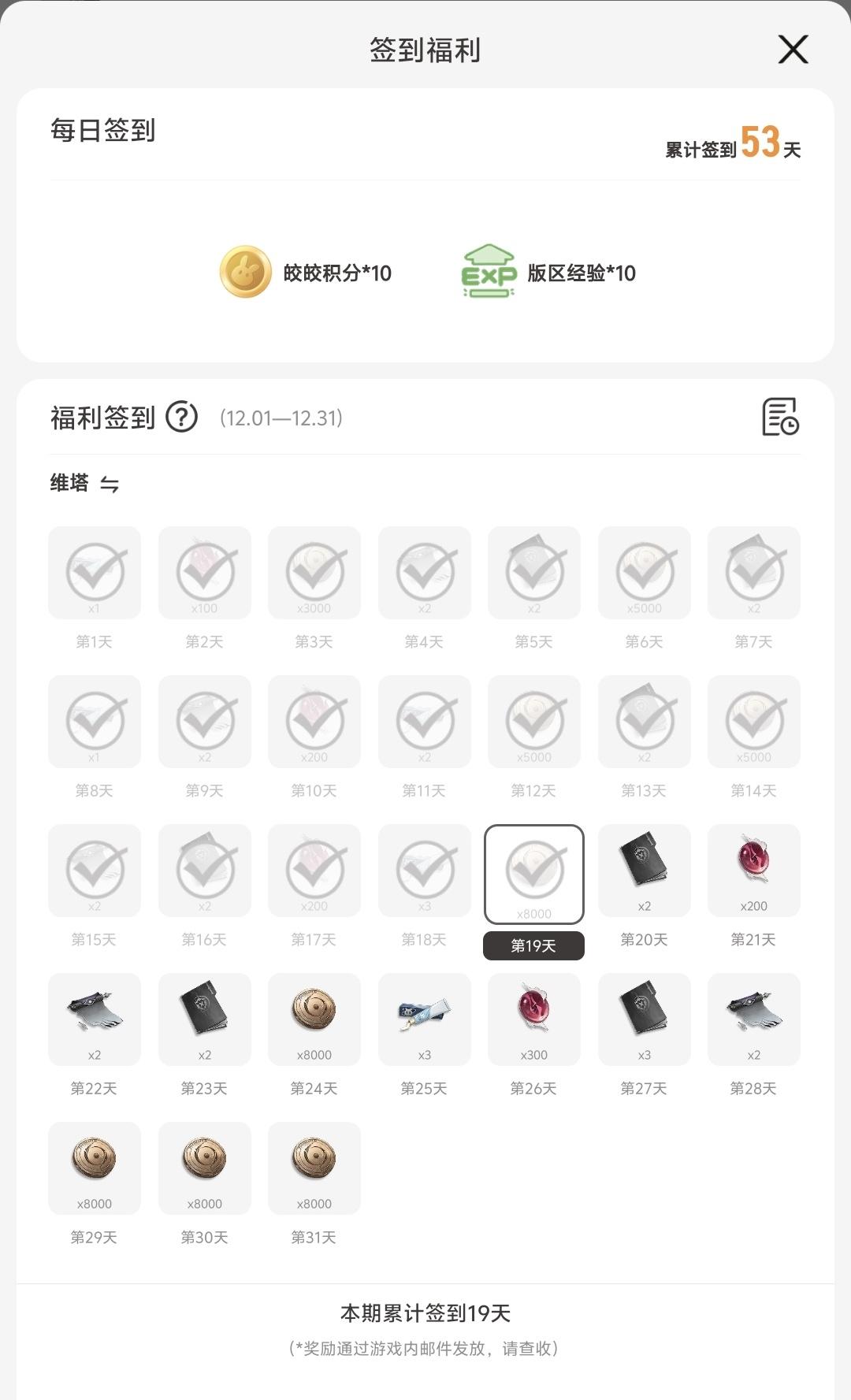The height and width of the screenshot is (1400, 851).
Task: Switch the 维塔 server selection
Action: [110, 485]
